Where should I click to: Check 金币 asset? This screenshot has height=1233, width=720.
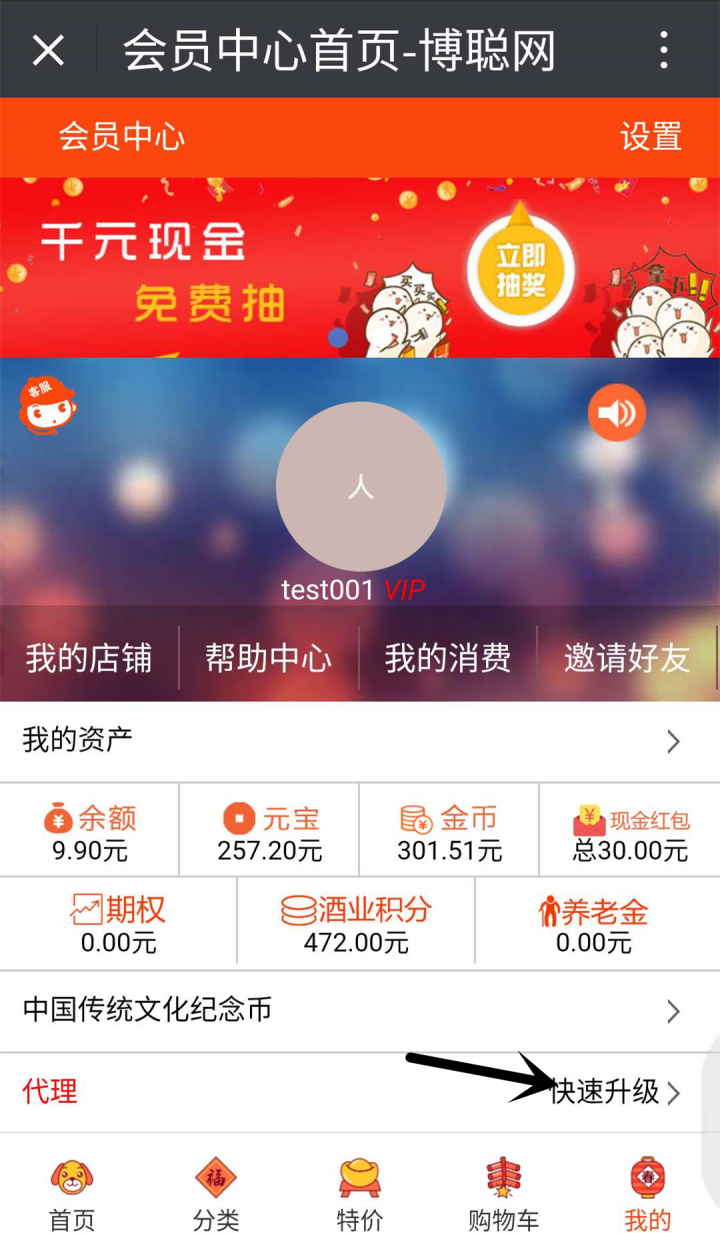pos(448,832)
